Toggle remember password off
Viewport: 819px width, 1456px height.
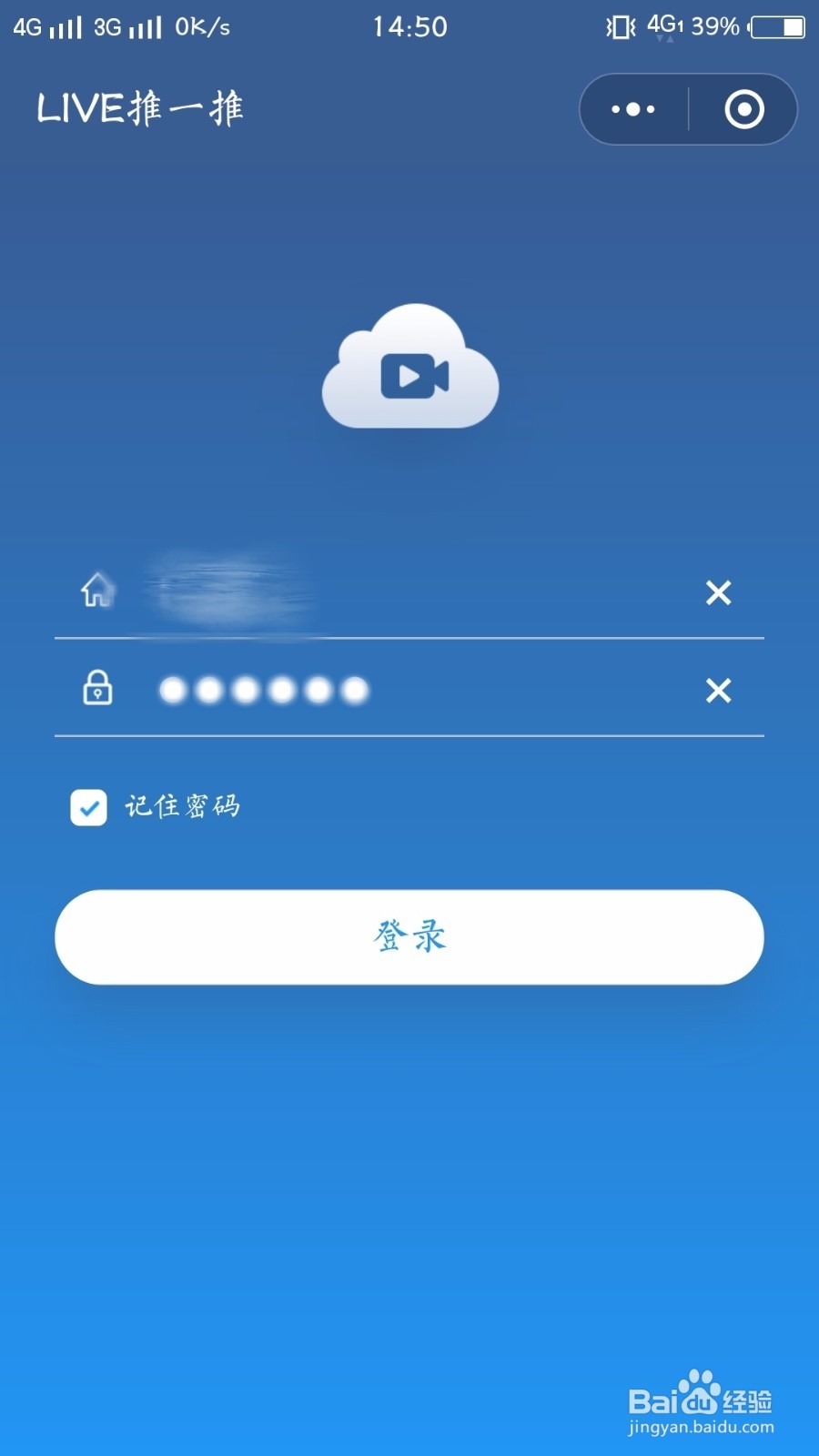(87, 805)
